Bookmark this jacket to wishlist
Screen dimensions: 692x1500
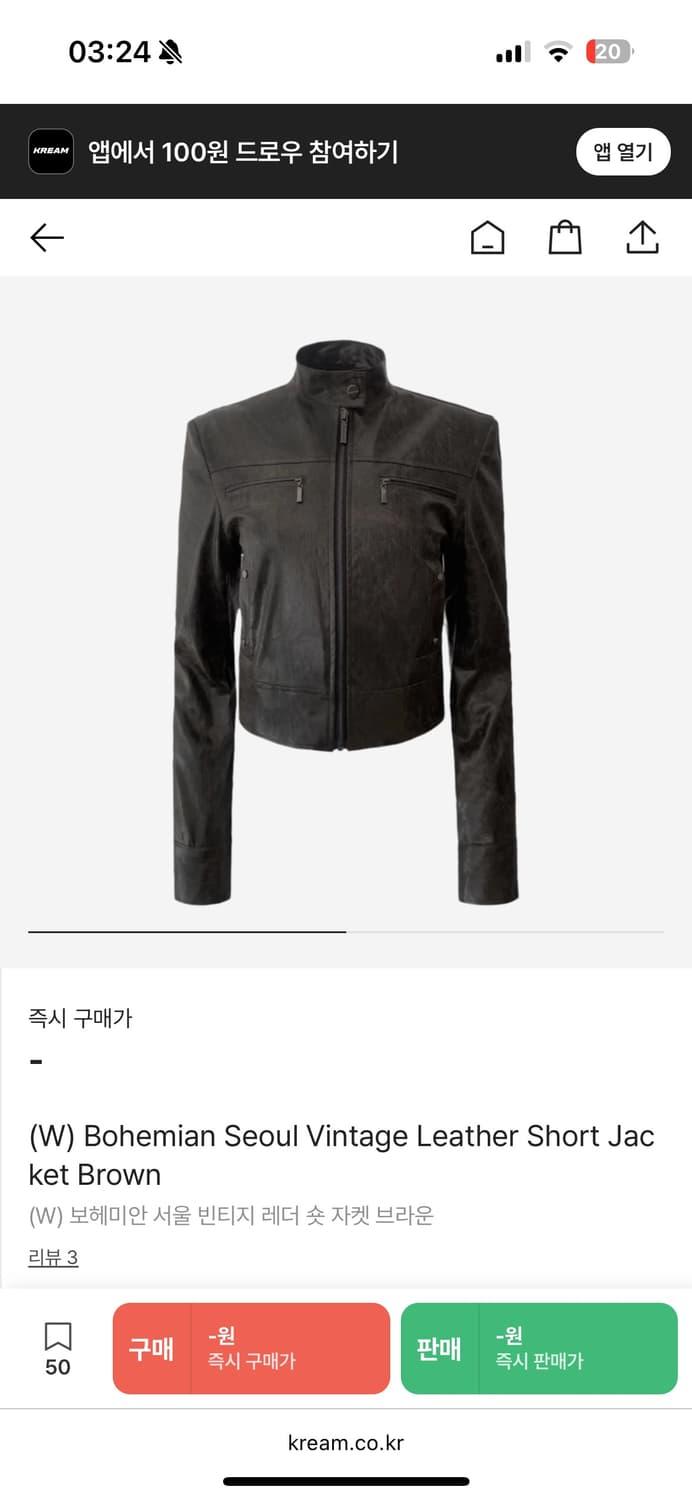point(58,1348)
